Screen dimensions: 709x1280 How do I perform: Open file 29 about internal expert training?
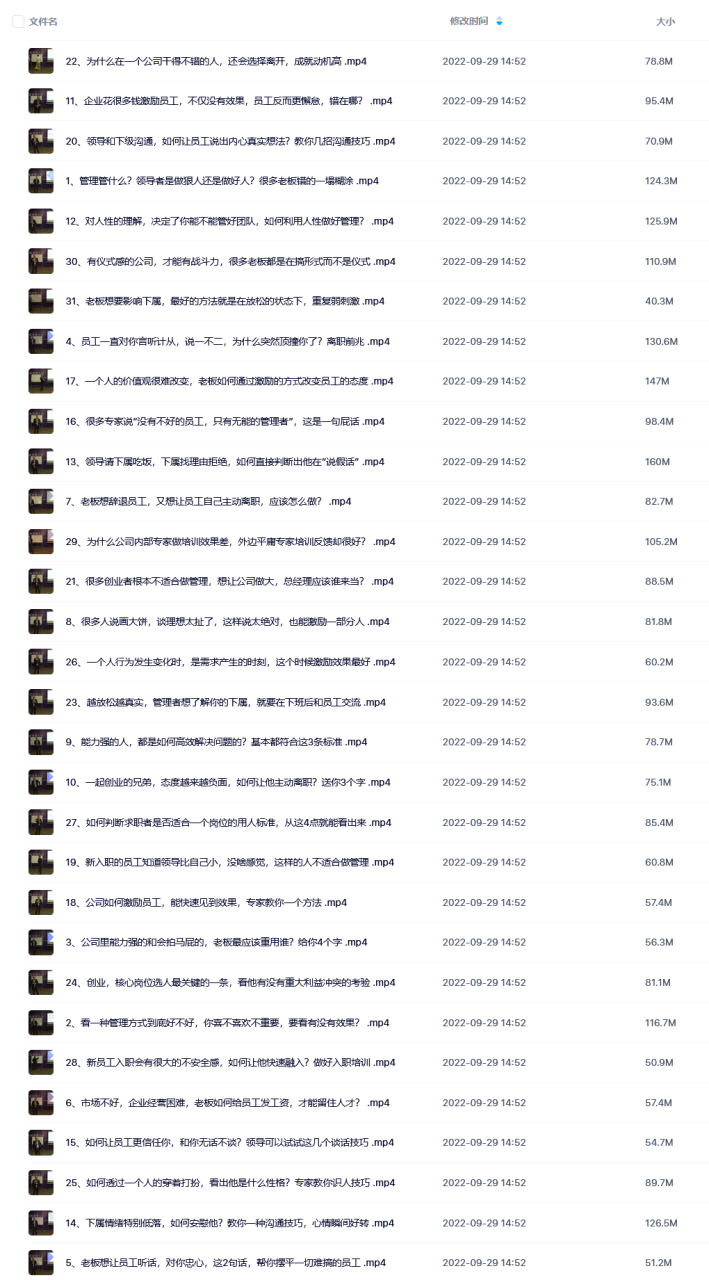(229, 542)
